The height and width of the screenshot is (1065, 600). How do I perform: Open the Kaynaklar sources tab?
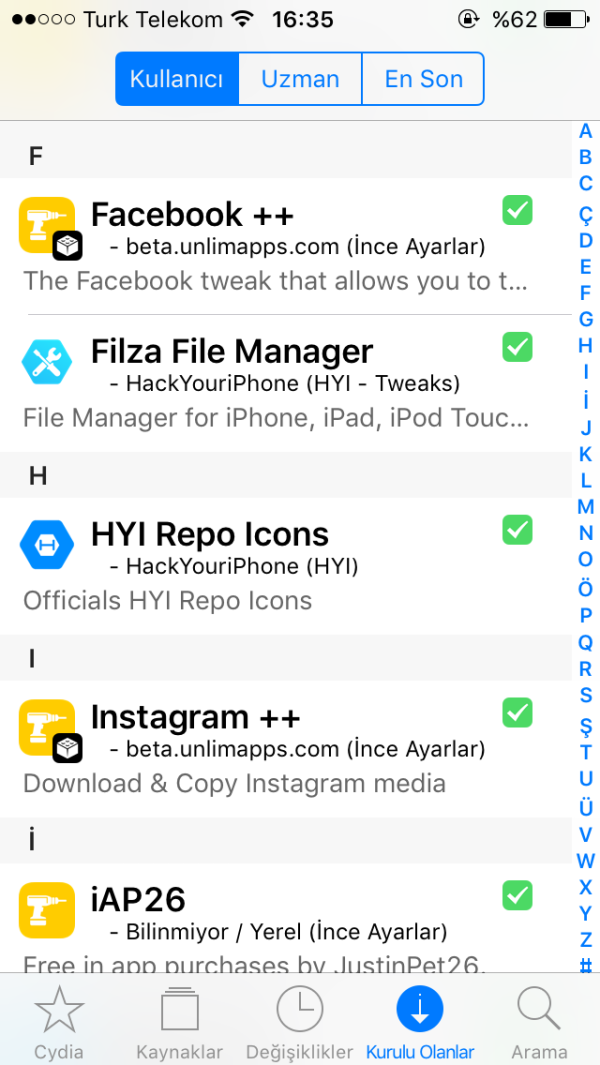coord(179,1022)
